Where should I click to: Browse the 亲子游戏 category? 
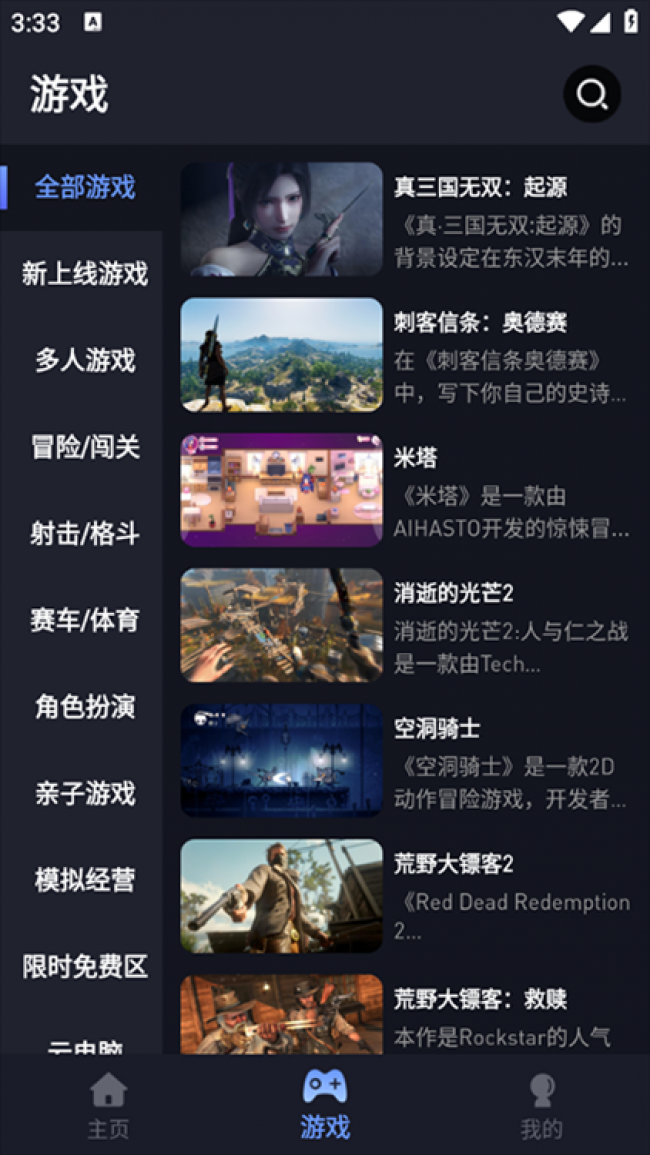(85, 794)
